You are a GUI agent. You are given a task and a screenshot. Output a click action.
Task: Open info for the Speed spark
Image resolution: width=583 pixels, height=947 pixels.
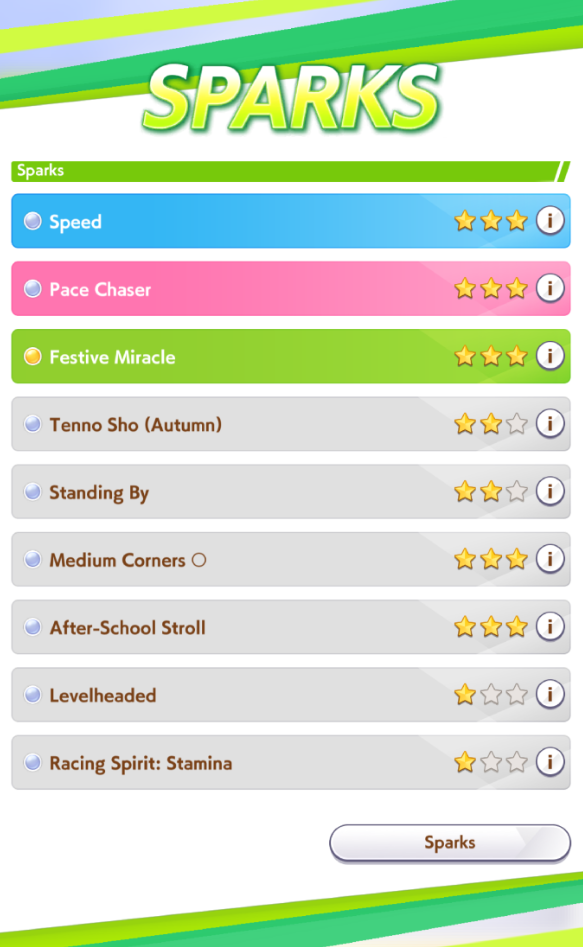pyautogui.click(x=550, y=220)
